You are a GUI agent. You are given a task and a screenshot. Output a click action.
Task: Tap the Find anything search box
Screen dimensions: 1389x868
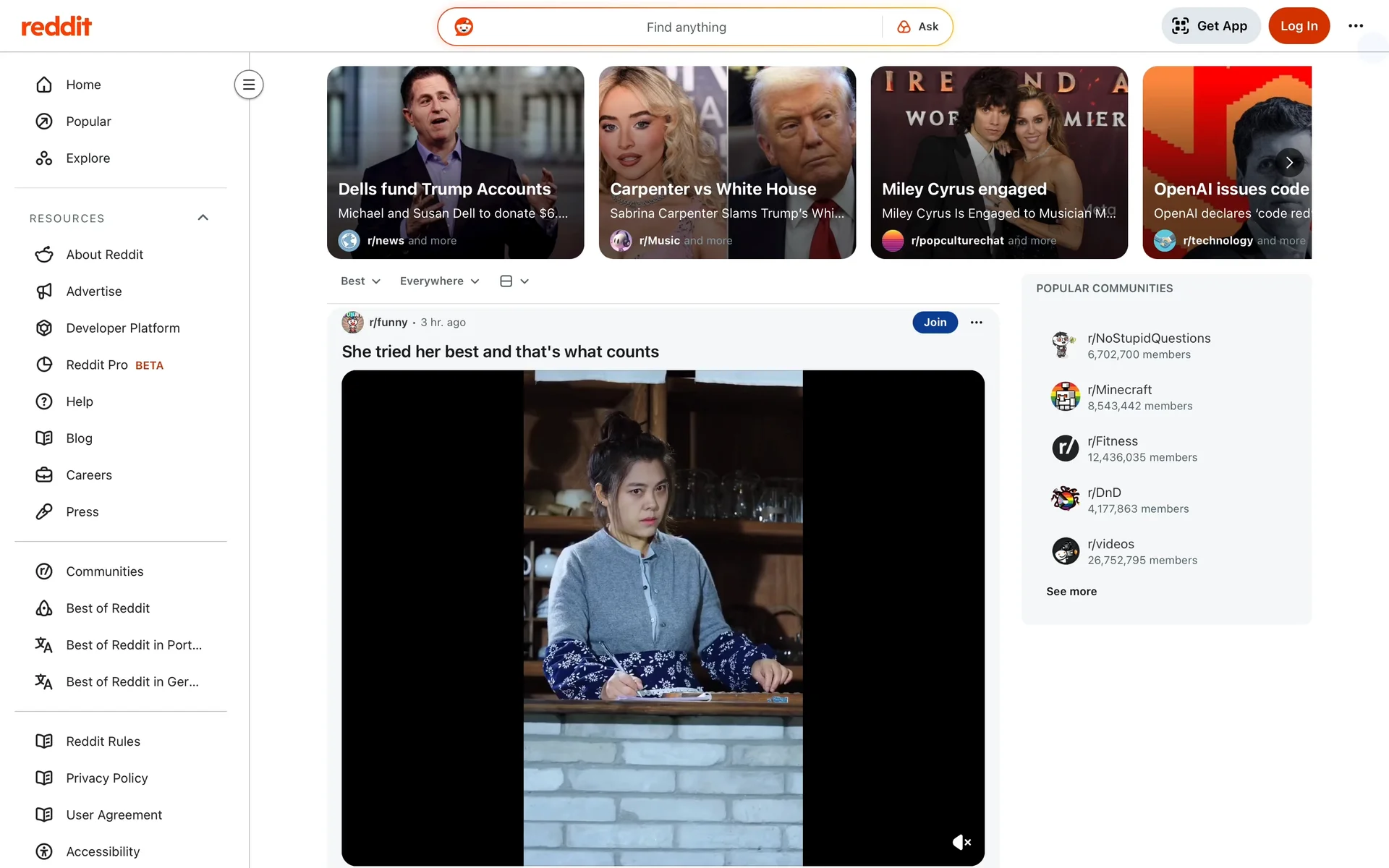686,27
